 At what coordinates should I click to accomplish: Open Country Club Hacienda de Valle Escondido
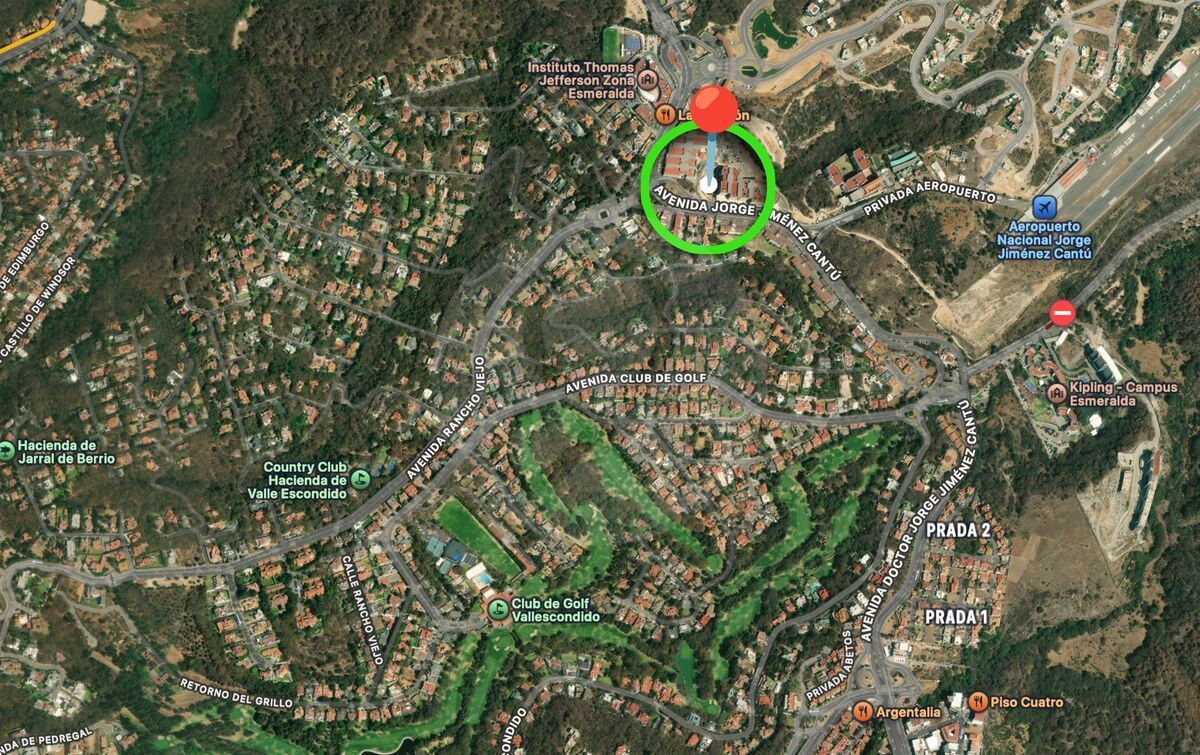(x=361, y=480)
